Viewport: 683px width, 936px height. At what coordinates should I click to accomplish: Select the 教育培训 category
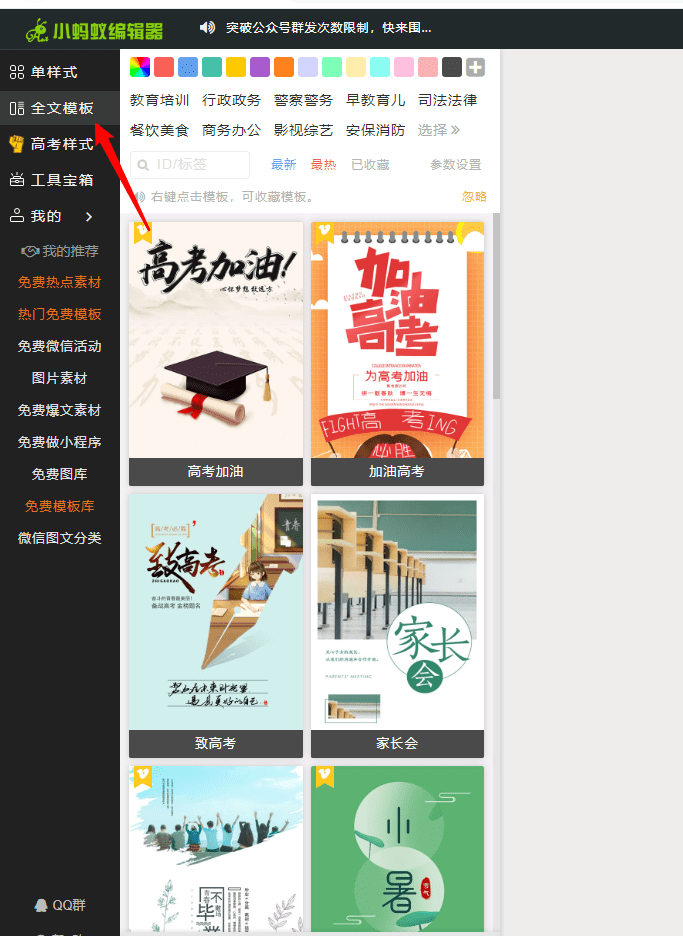160,100
